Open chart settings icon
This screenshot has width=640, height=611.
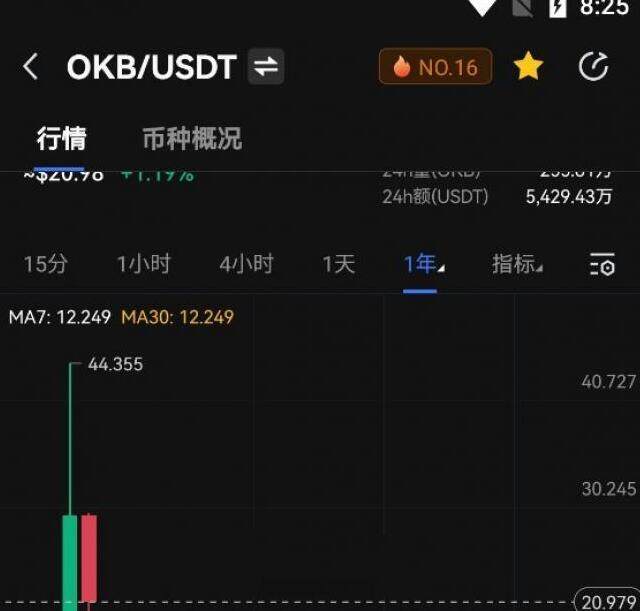(602, 265)
